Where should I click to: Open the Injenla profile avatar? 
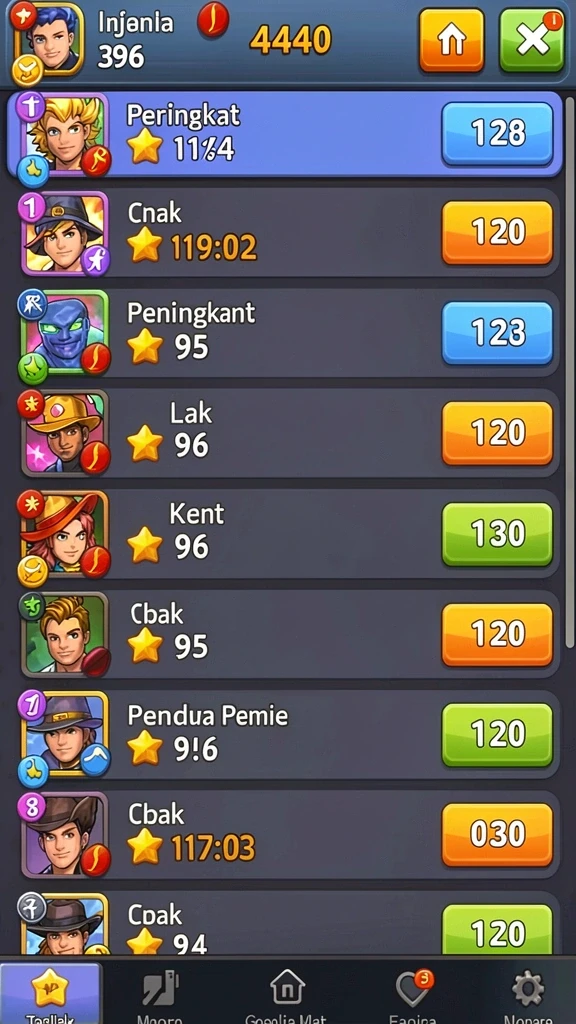[54, 39]
